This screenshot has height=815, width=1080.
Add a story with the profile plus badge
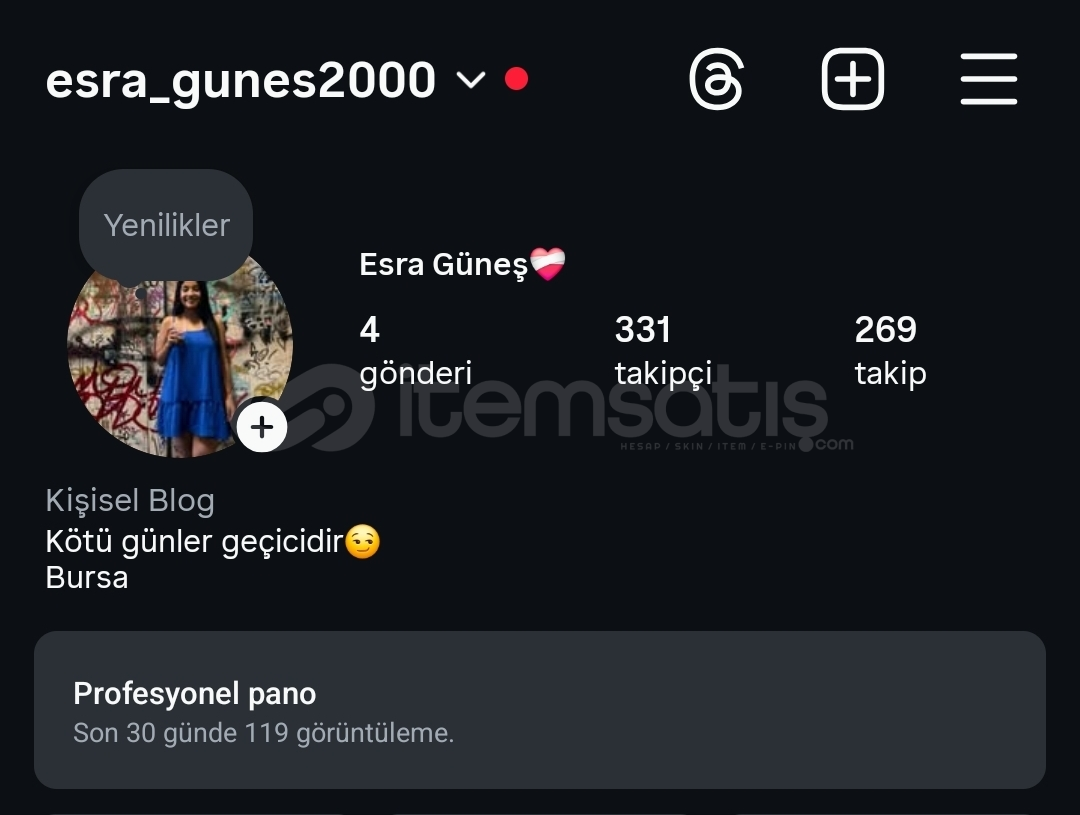point(262,428)
